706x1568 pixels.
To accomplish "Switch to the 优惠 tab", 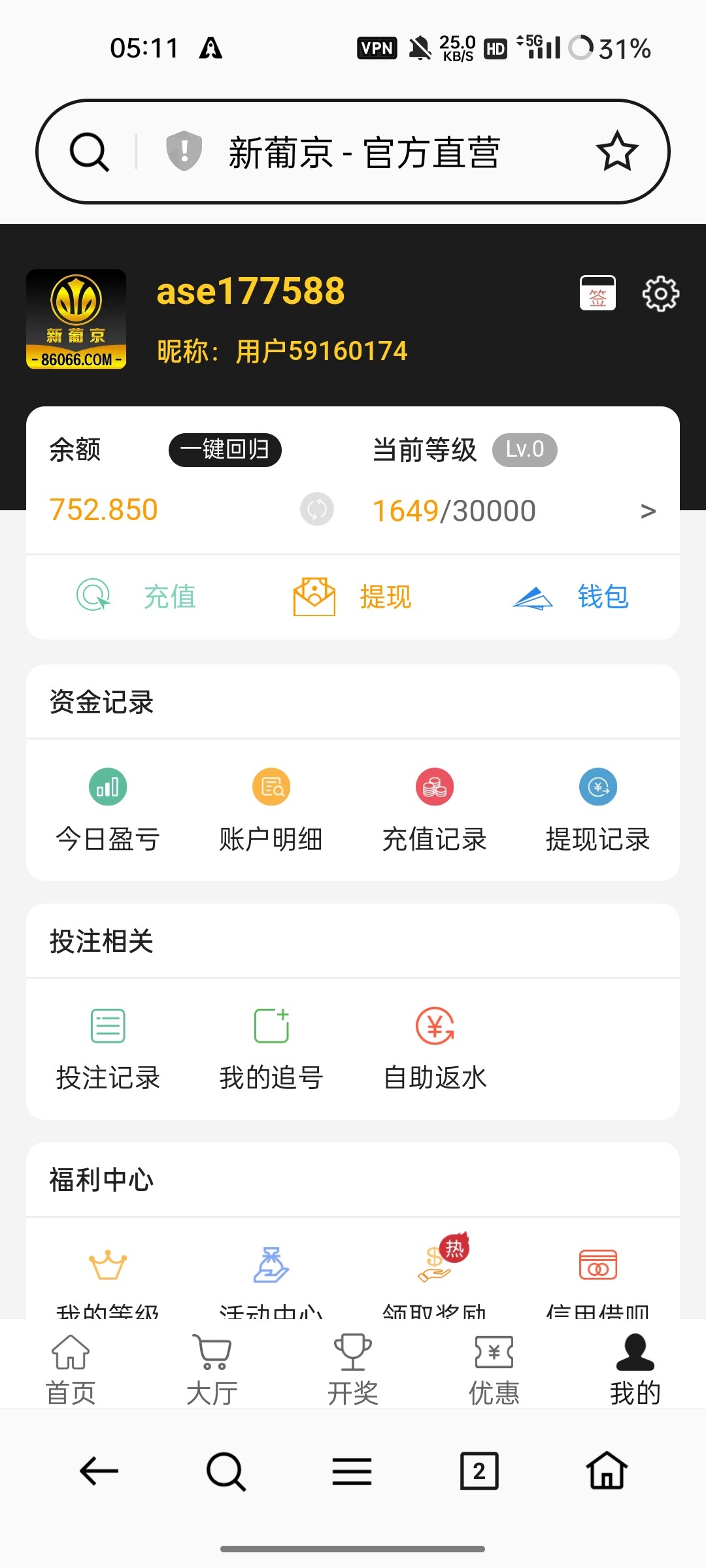I will (494, 1369).
